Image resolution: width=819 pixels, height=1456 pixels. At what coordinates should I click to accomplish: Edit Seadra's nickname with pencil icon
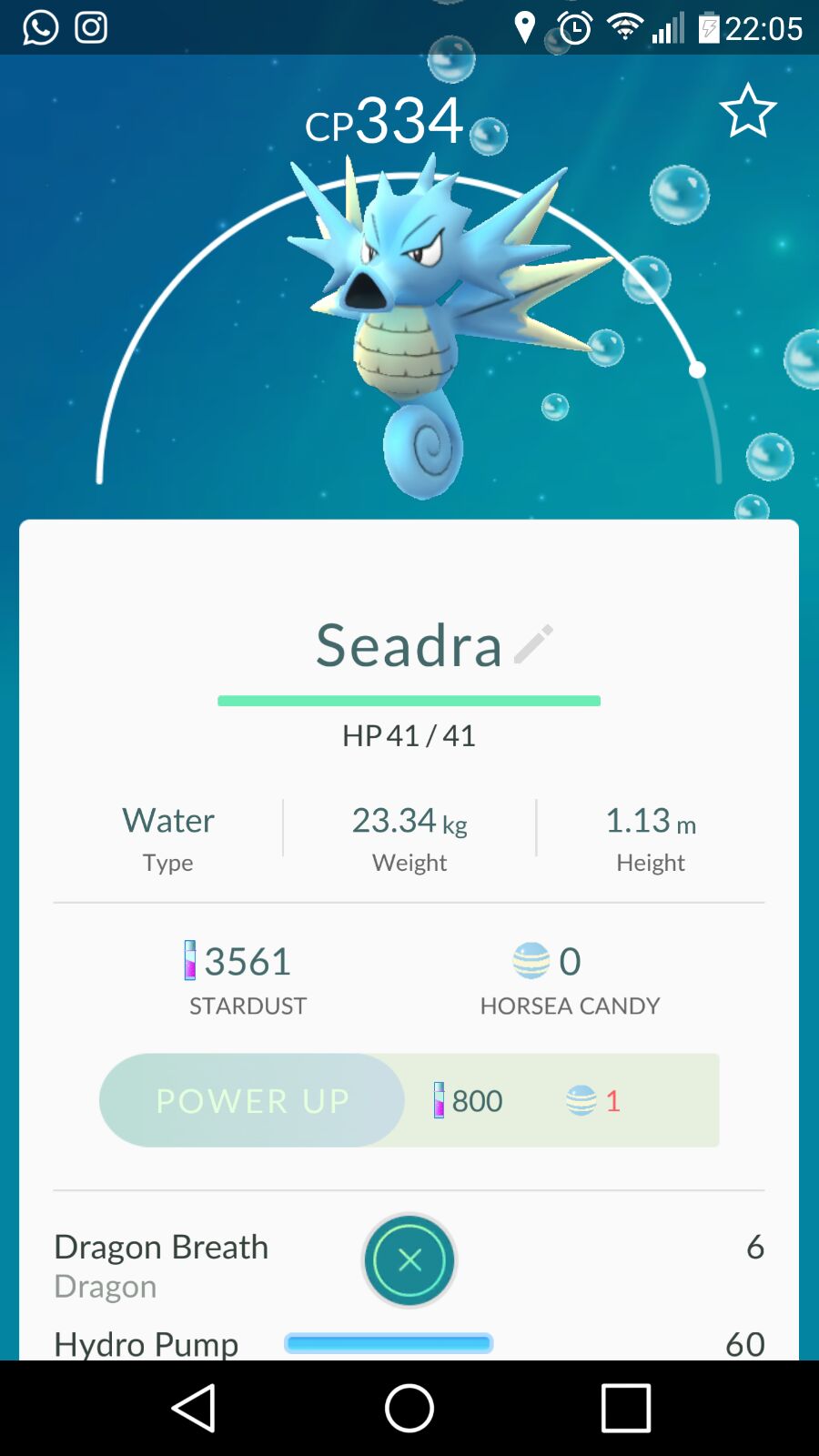coord(533,644)
